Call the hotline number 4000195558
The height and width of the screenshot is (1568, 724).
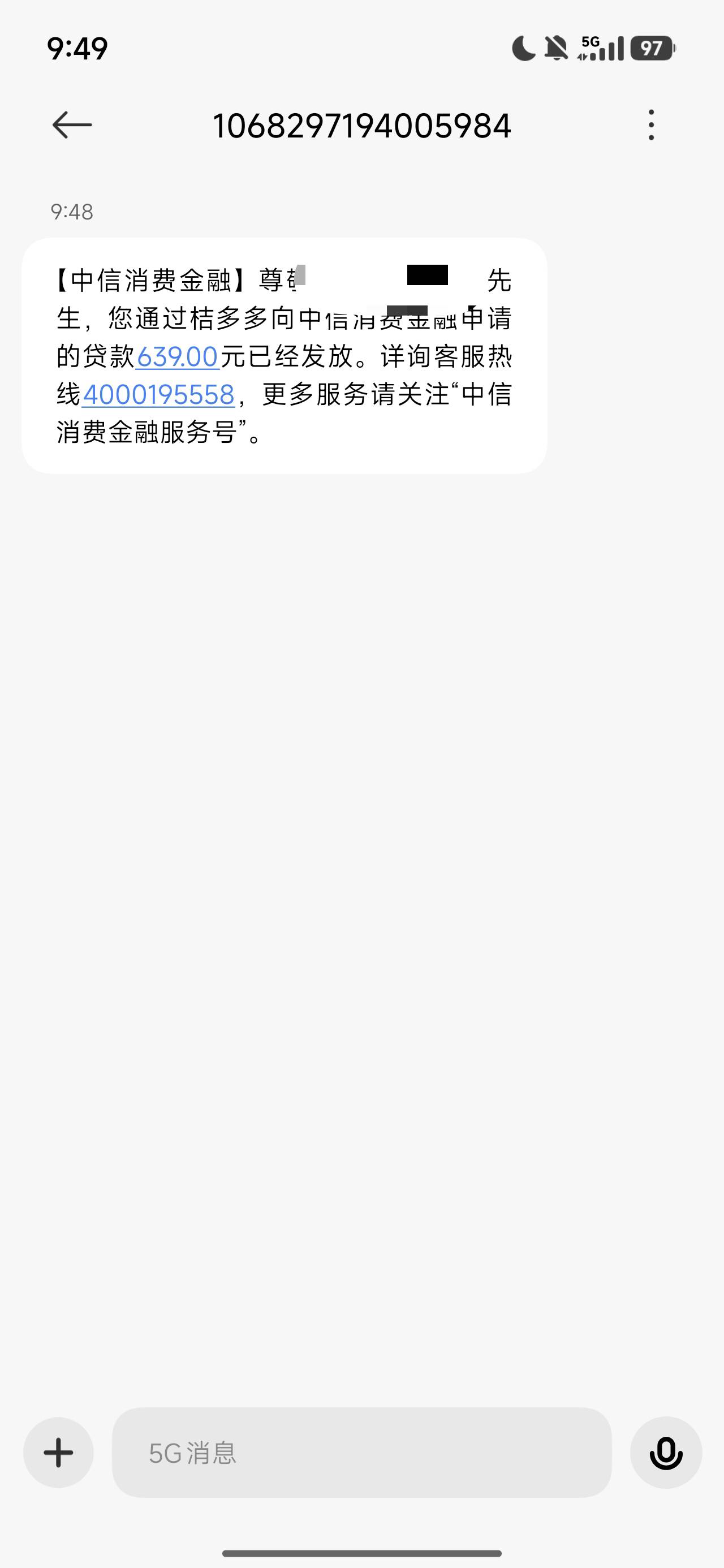(x=158, y=395)
